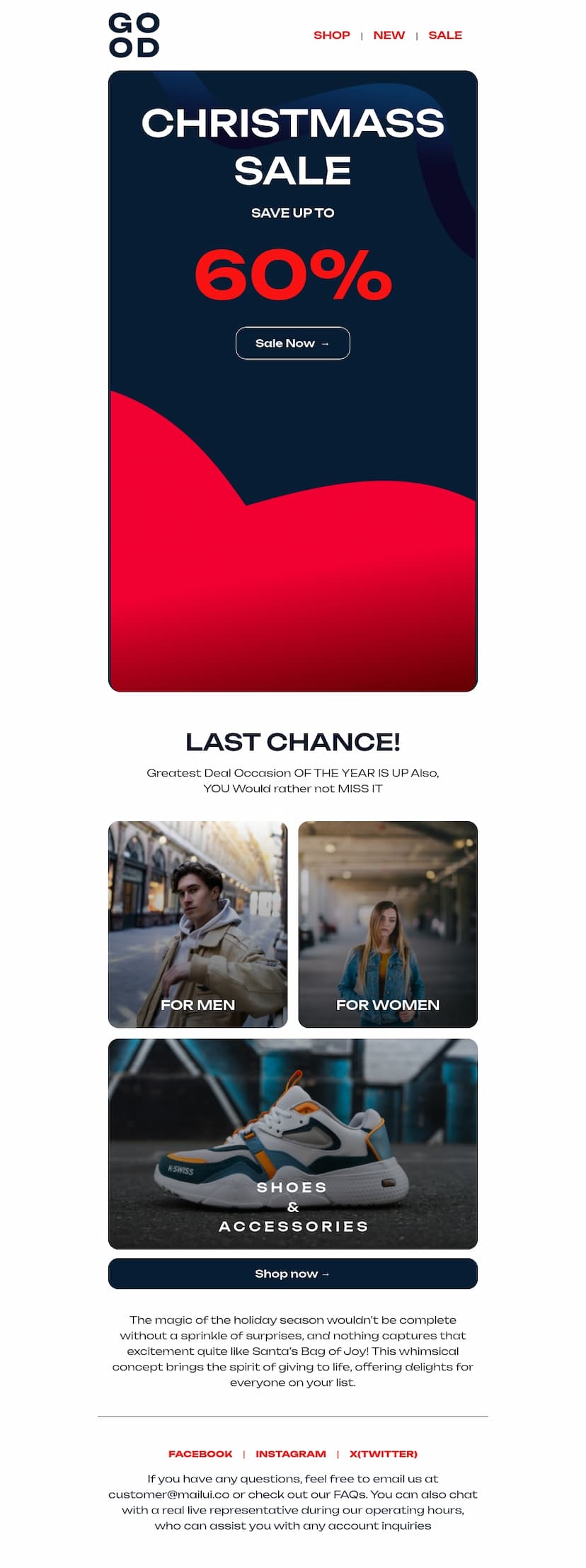Open the FOR MEN collection tile

click(x=197, y=924)
